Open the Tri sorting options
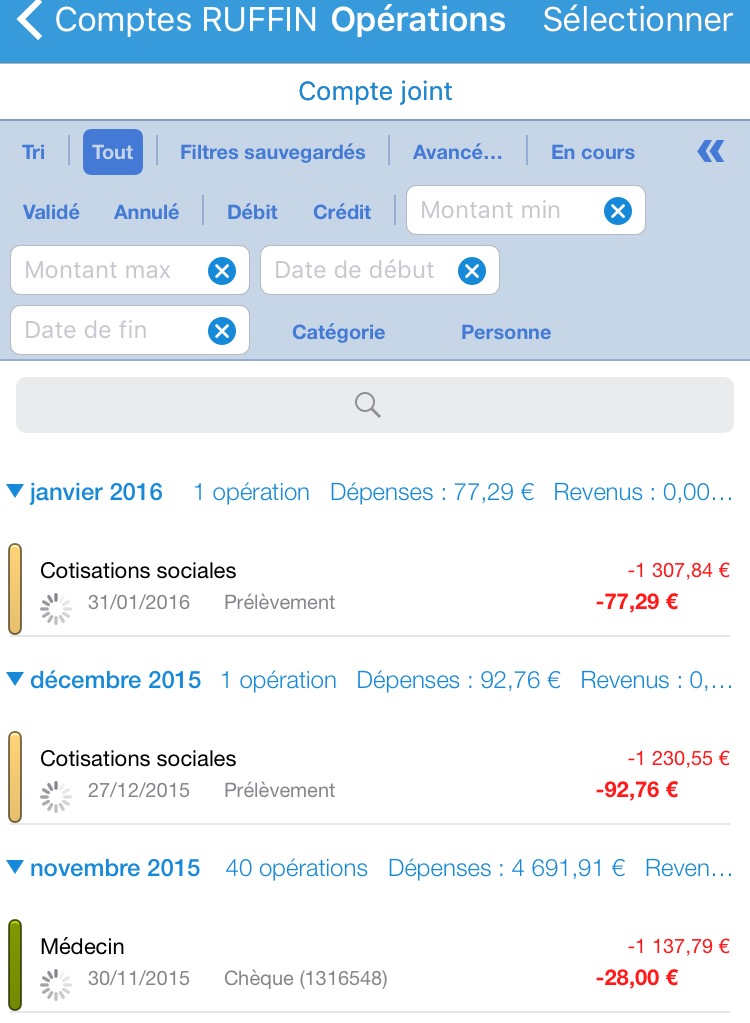Image resolution: width=750 pixels, height=1023 pixels. [34, 152]
